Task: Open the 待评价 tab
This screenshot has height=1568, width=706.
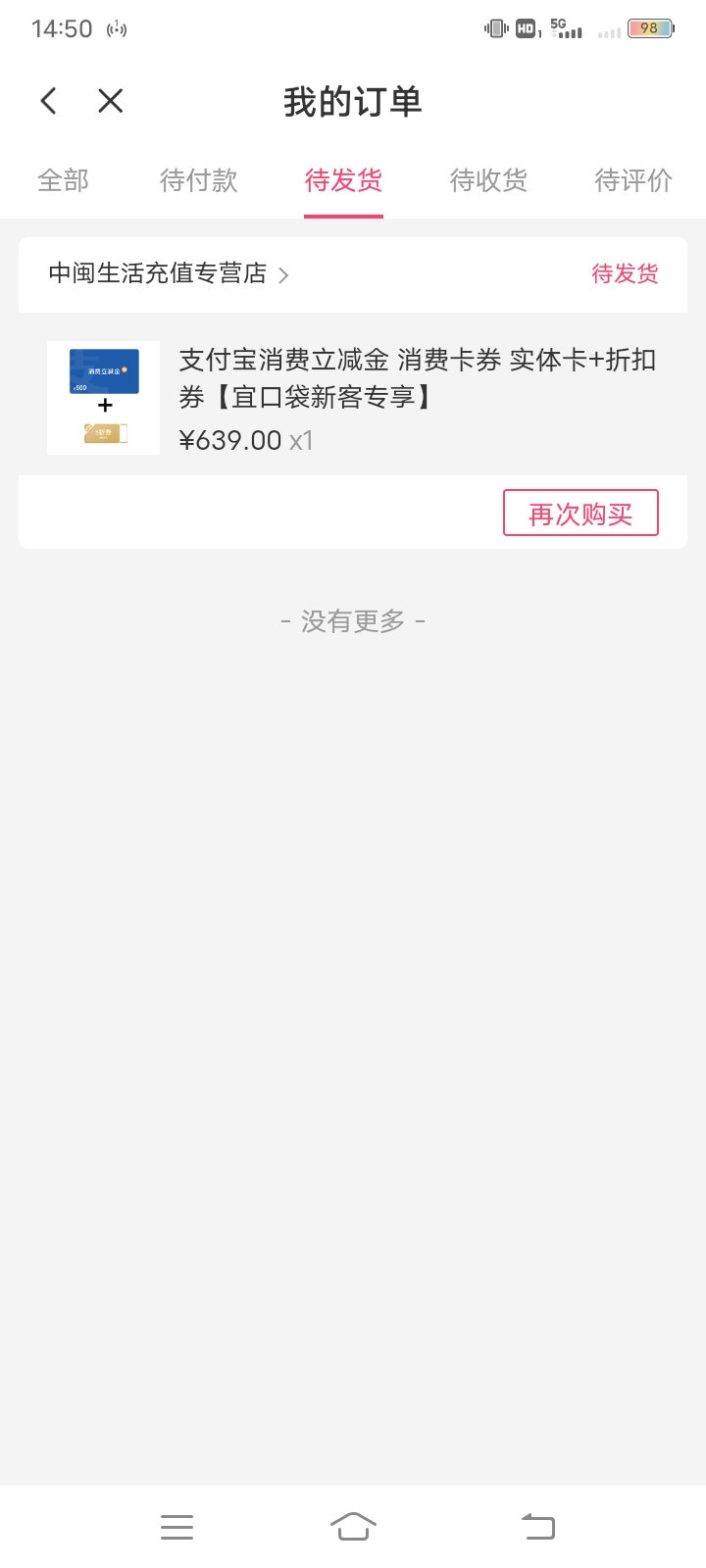Action: (633, 180)
